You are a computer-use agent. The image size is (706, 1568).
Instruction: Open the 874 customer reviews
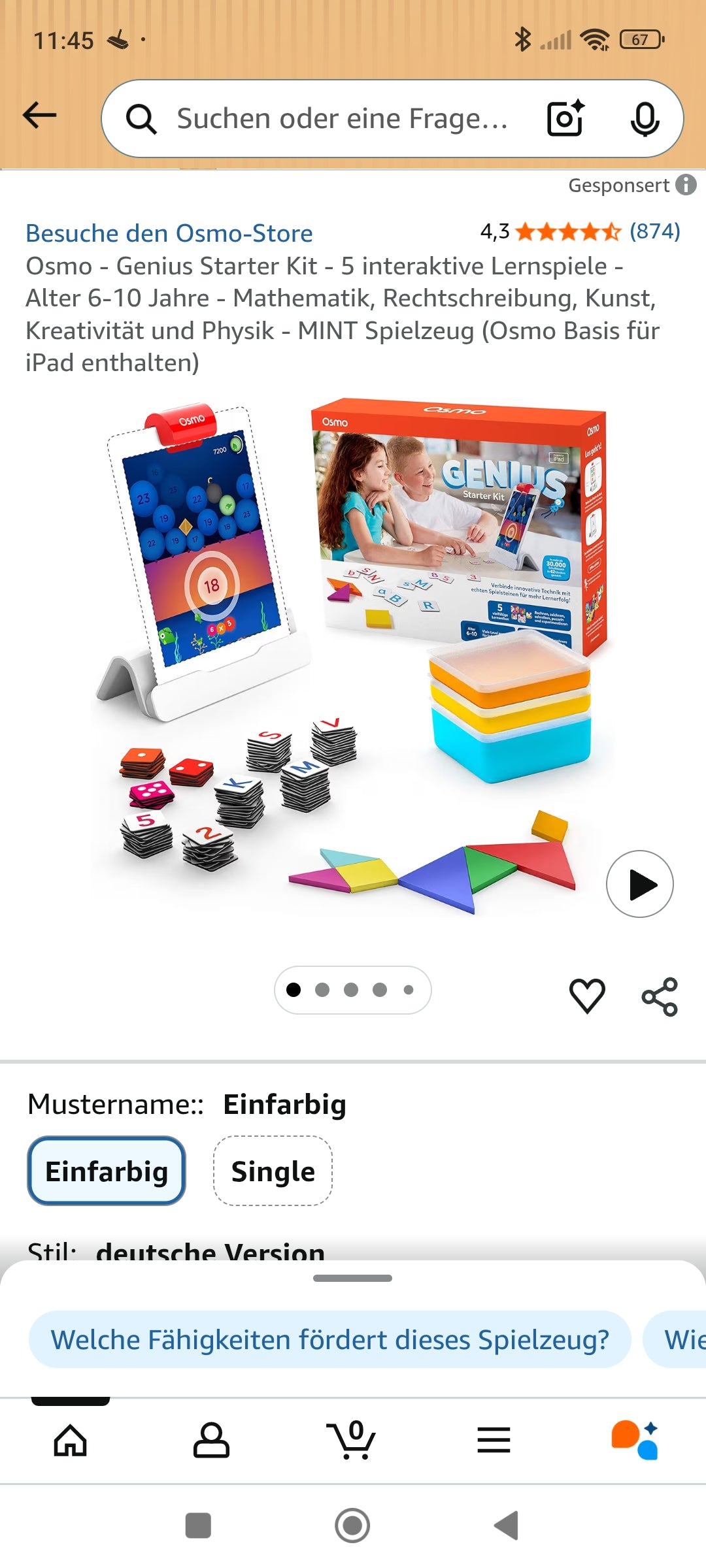pyautogui.click(x=654, y=231)
